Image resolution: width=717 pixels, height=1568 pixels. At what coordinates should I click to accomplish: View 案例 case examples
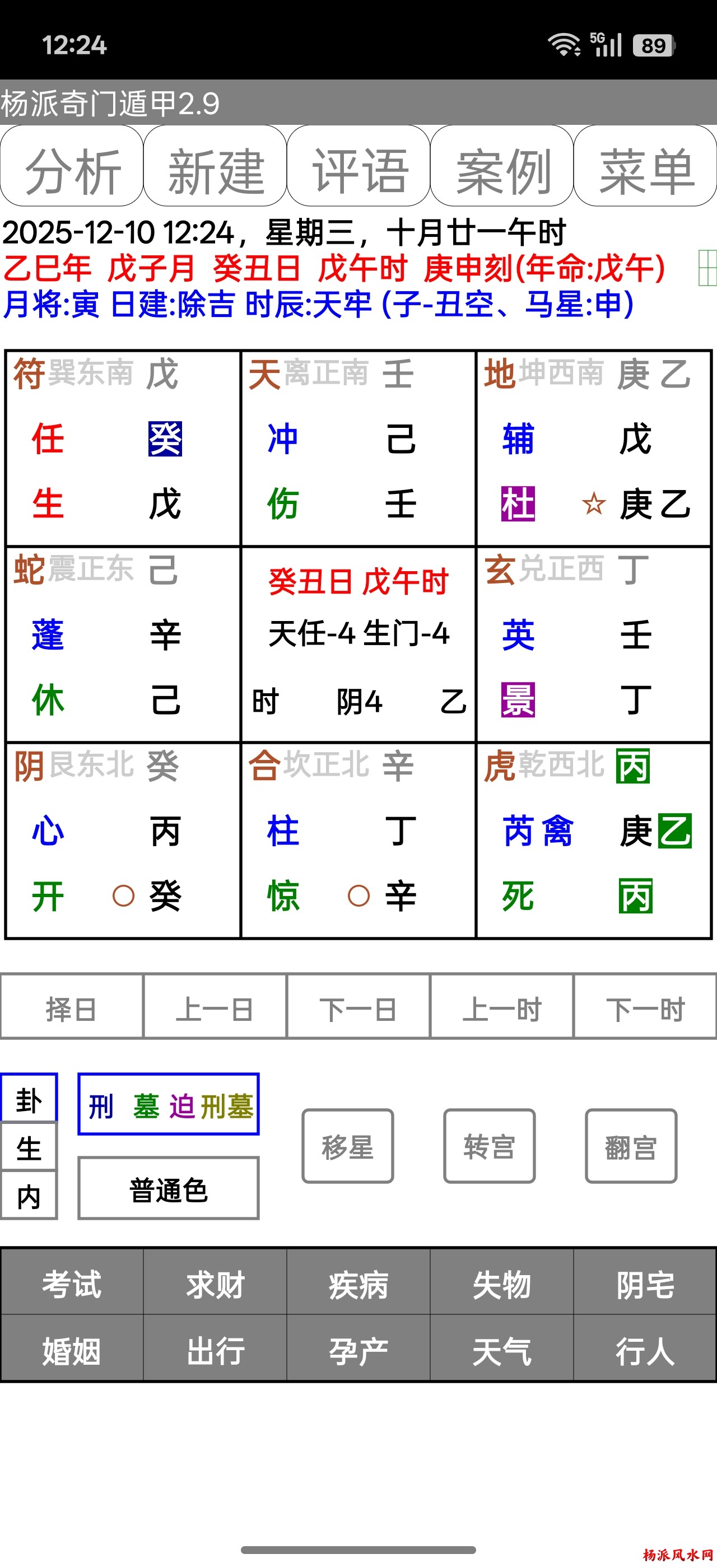pyautogui.click(x=501, y=166)
